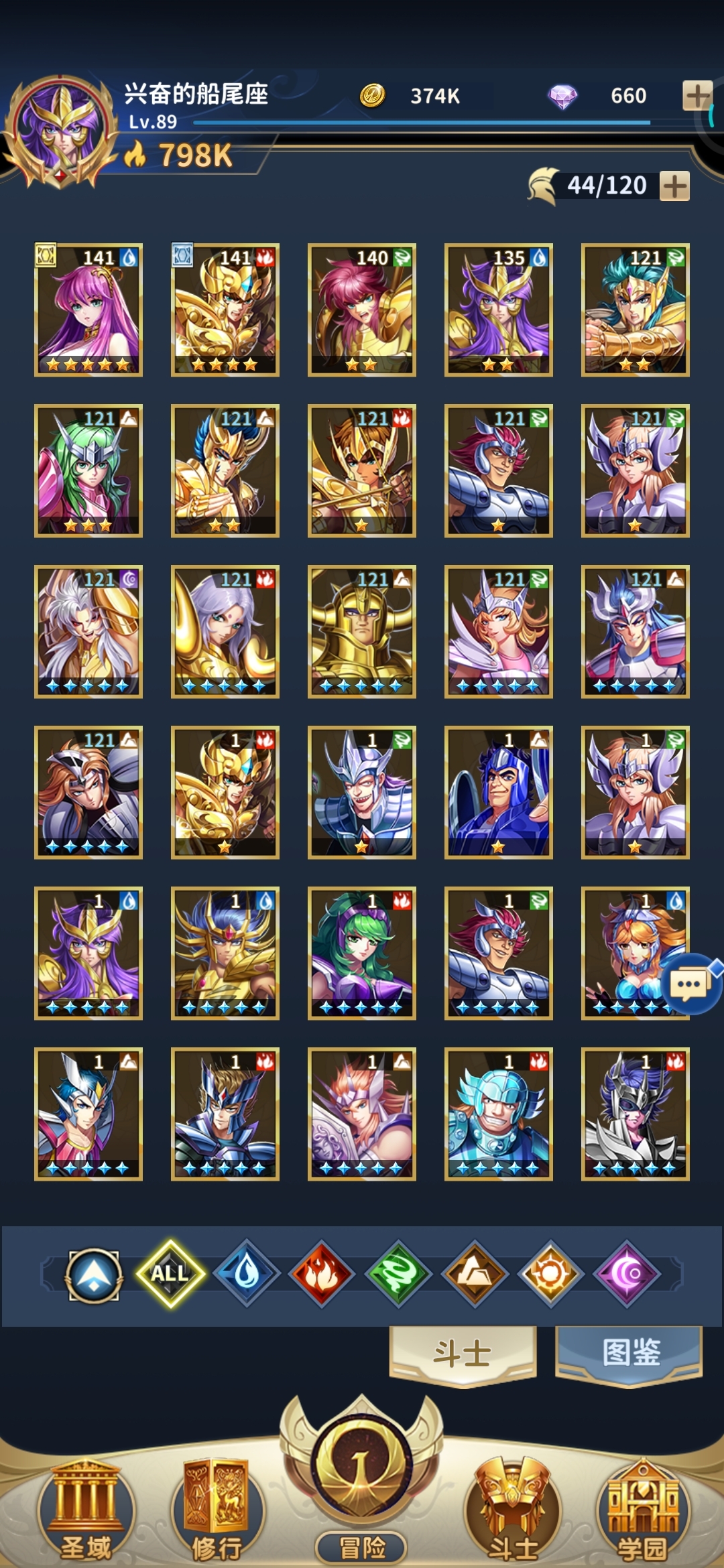Filter heroes by fire element

(322, 1273)
